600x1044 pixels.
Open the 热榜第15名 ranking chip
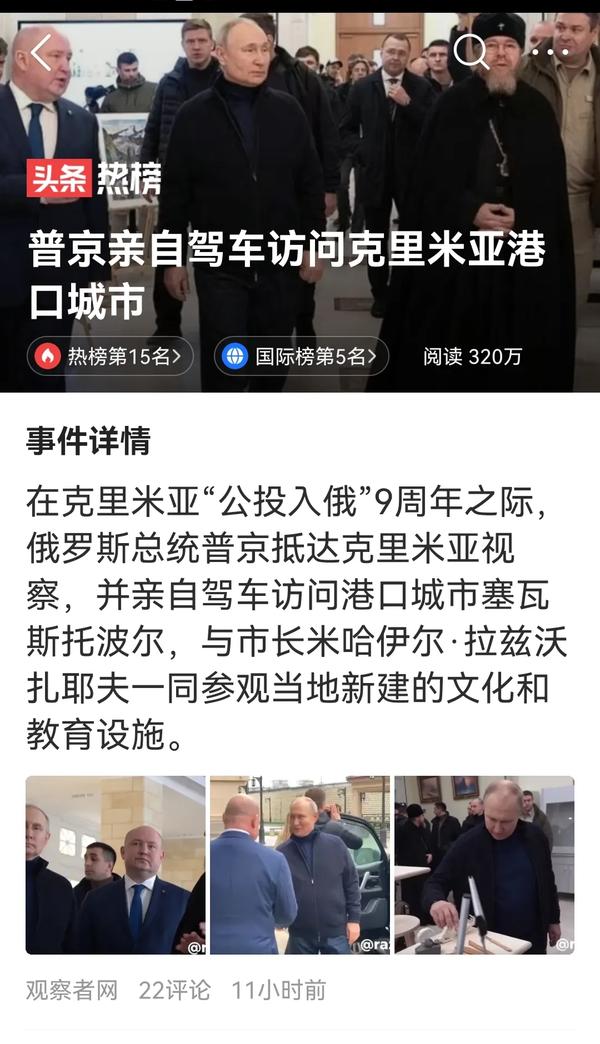click(110, 356)
